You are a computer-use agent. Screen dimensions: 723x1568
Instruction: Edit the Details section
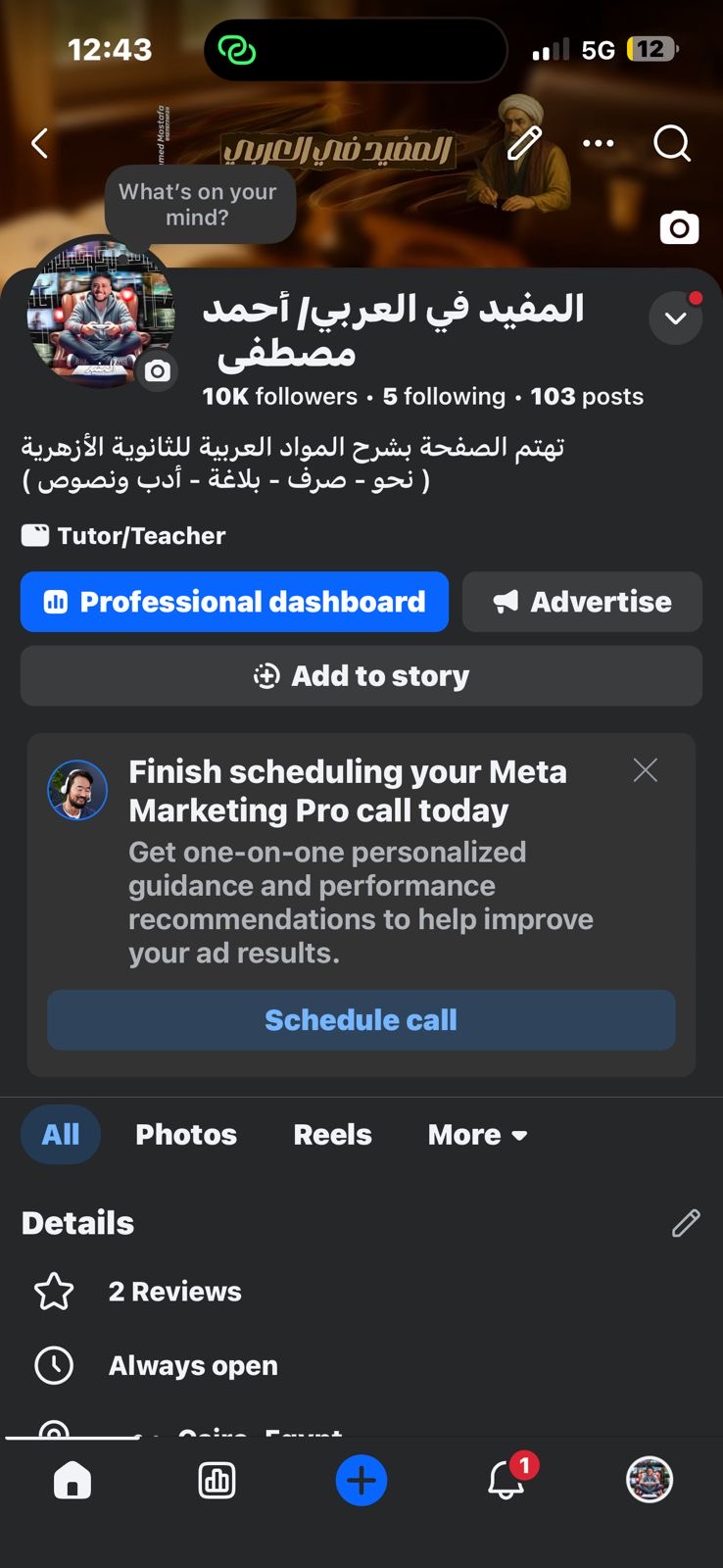pos(686,1223)
